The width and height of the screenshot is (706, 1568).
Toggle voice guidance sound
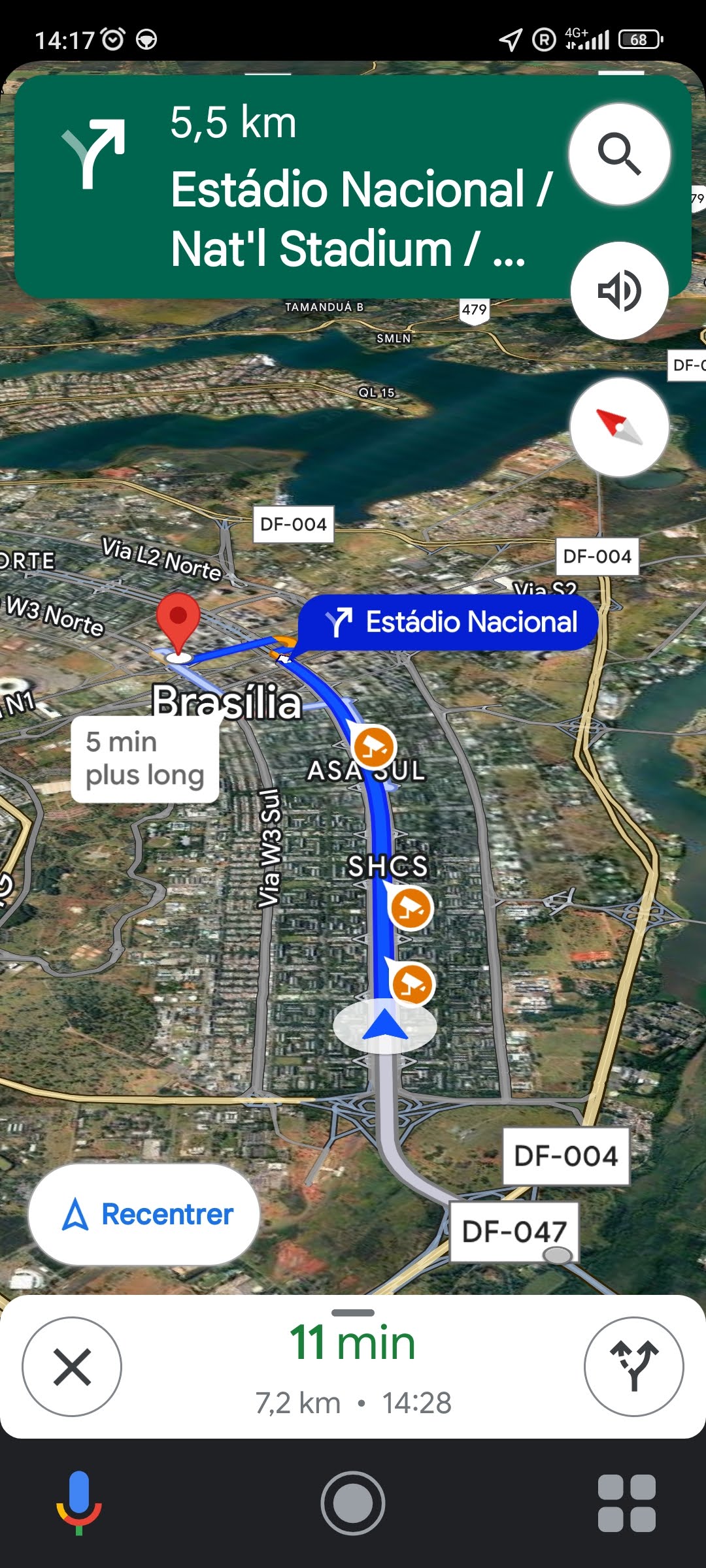tap(619, 291)
